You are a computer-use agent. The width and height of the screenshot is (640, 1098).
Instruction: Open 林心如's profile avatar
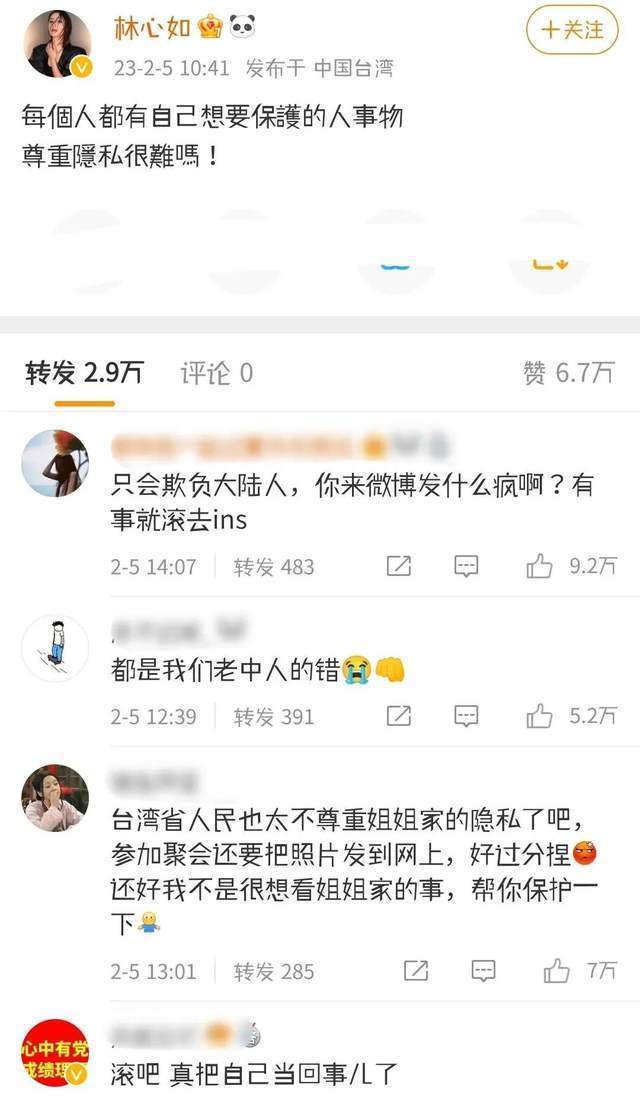pyautogui.click(x=60, y=45)
